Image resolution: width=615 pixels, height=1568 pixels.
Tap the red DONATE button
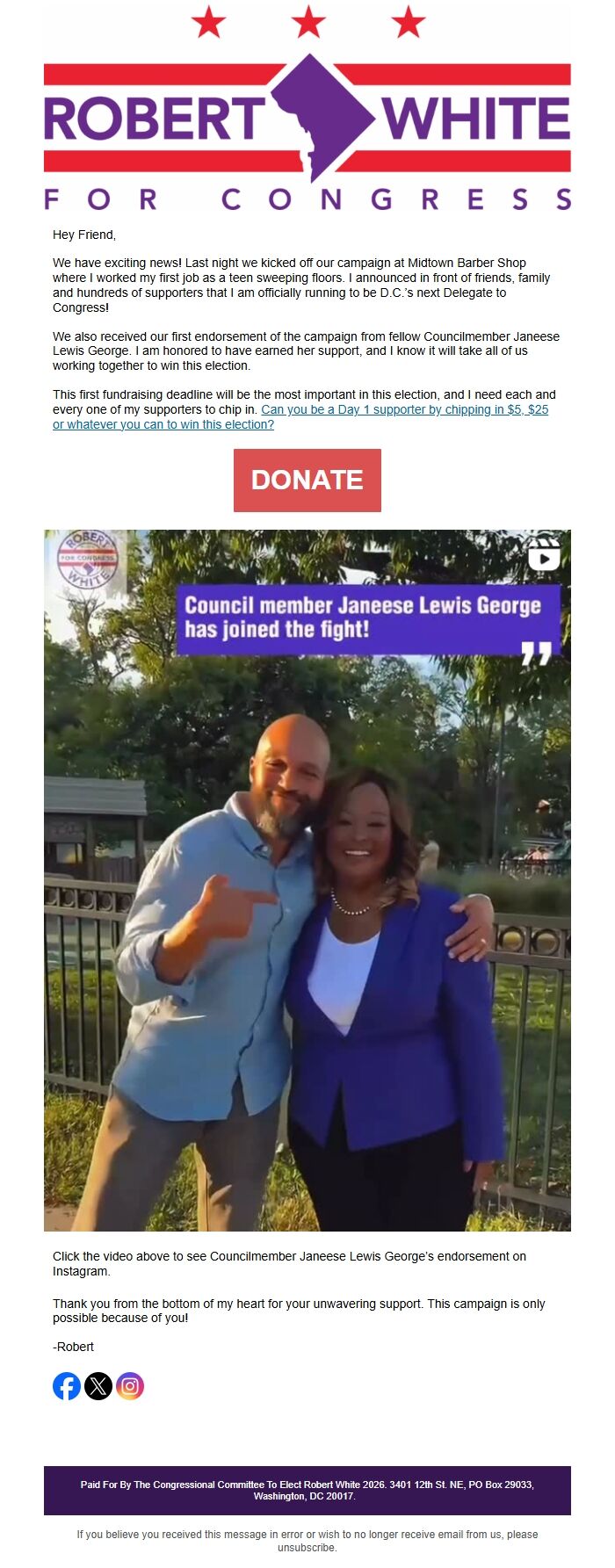307,480
